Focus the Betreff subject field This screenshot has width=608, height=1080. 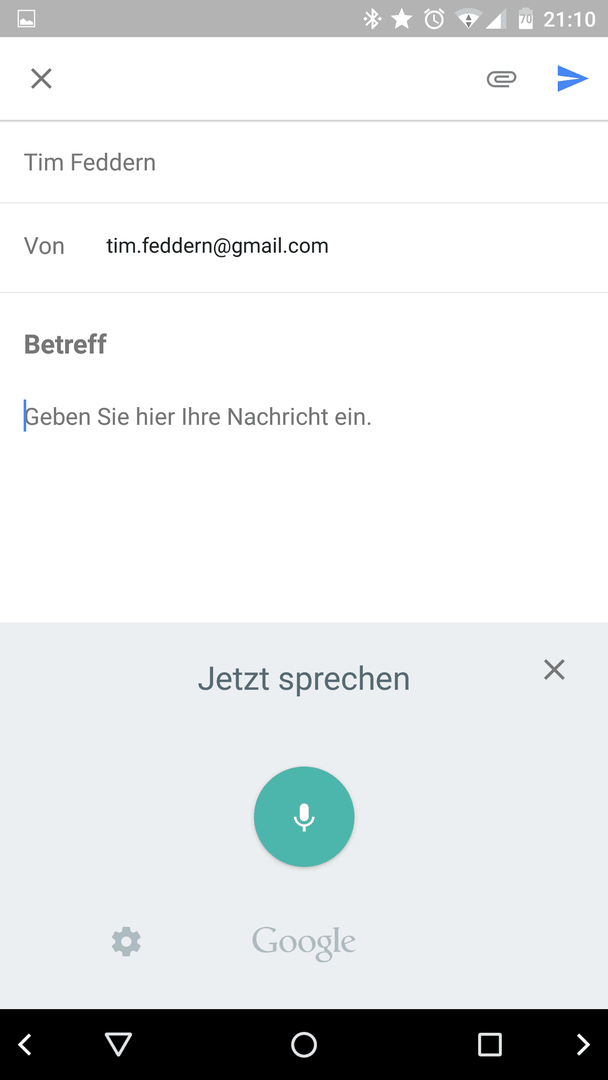304,344
